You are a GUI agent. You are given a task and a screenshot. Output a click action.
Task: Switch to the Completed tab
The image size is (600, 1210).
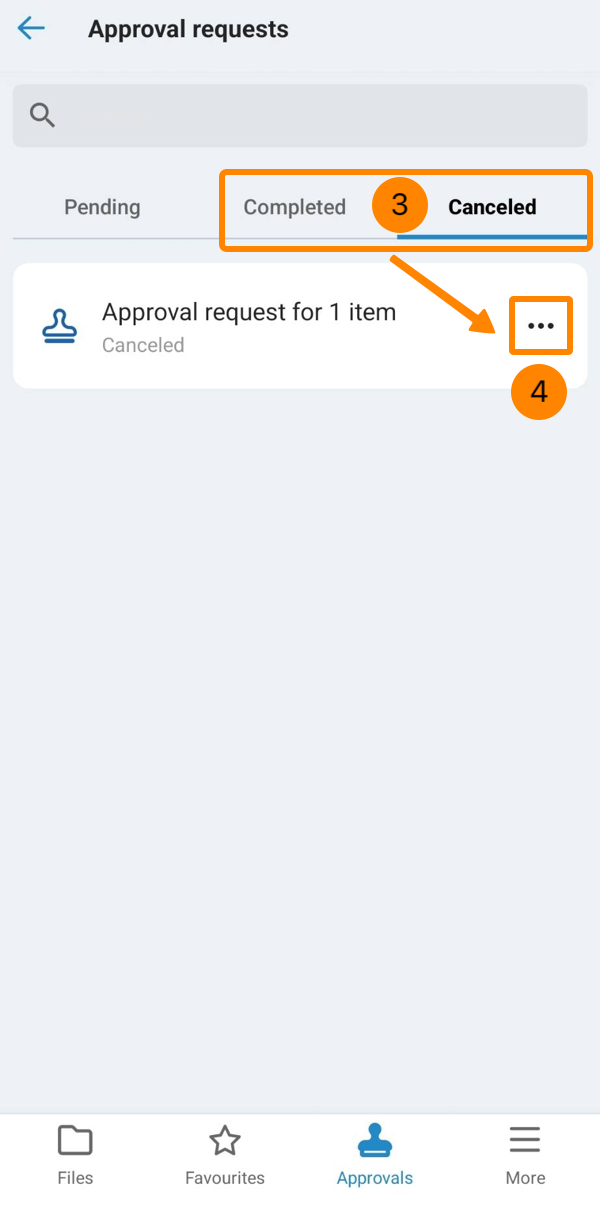point(295,207)
